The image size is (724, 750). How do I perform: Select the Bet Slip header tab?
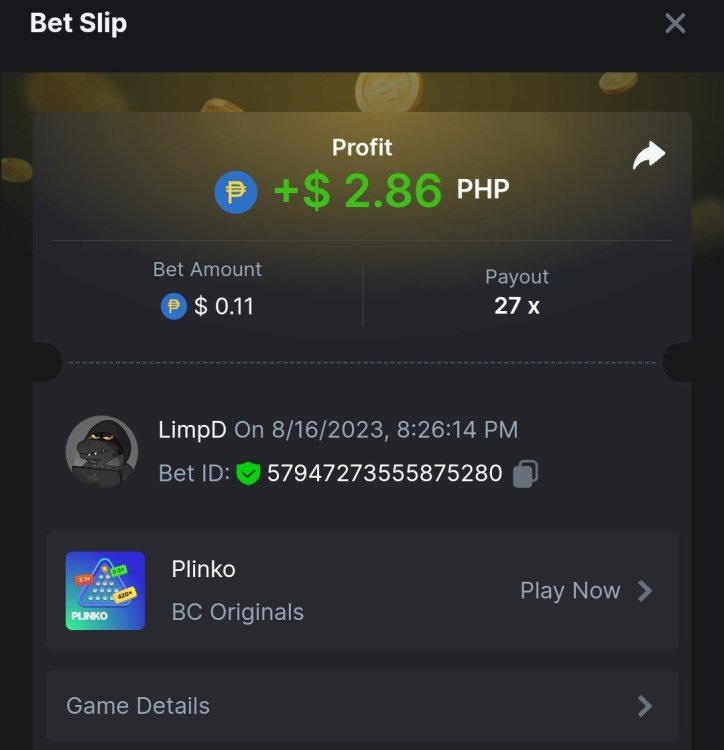(x=78, y=22)
